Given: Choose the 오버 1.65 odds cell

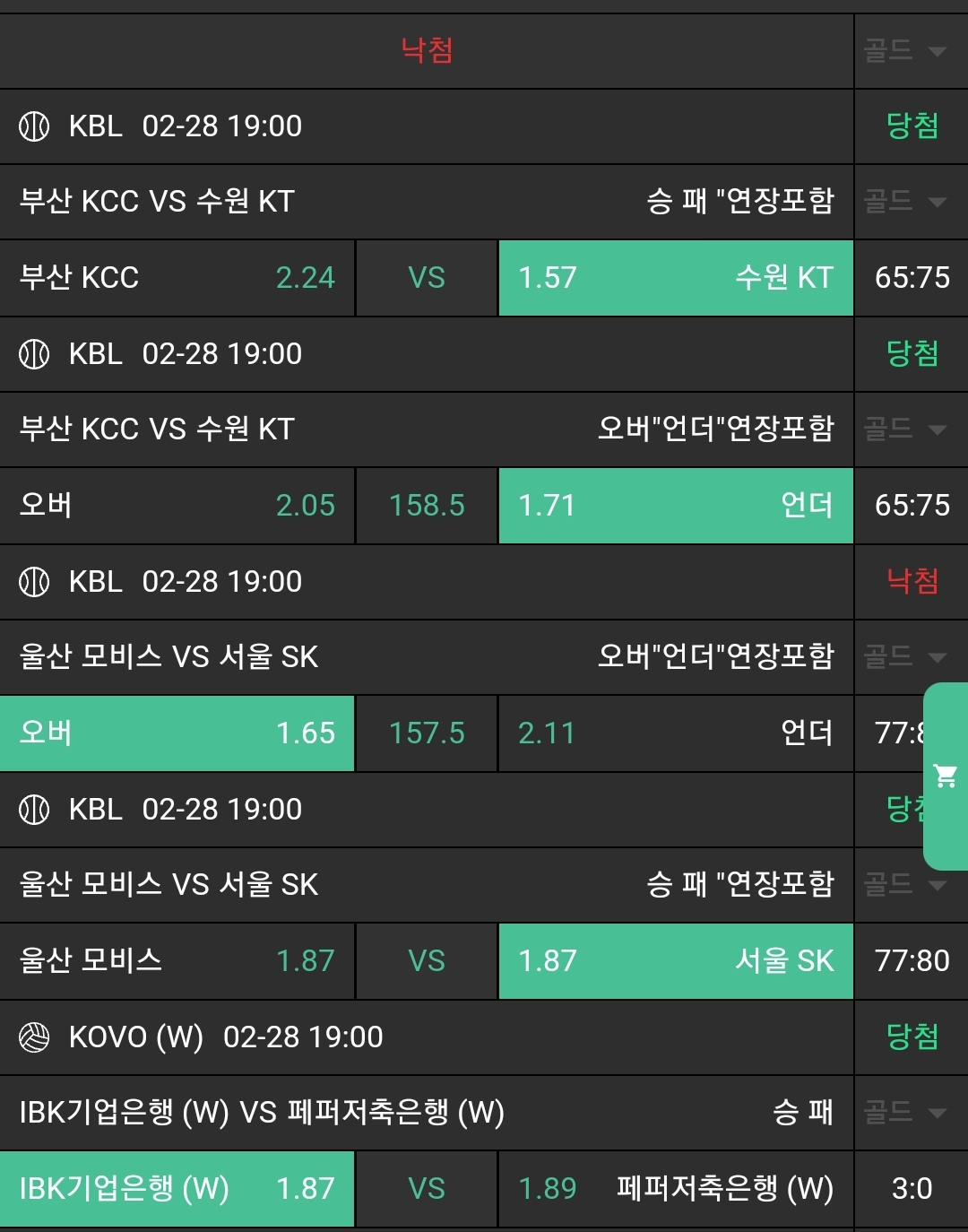Looking at the screenshot, I should pos(177,733).
